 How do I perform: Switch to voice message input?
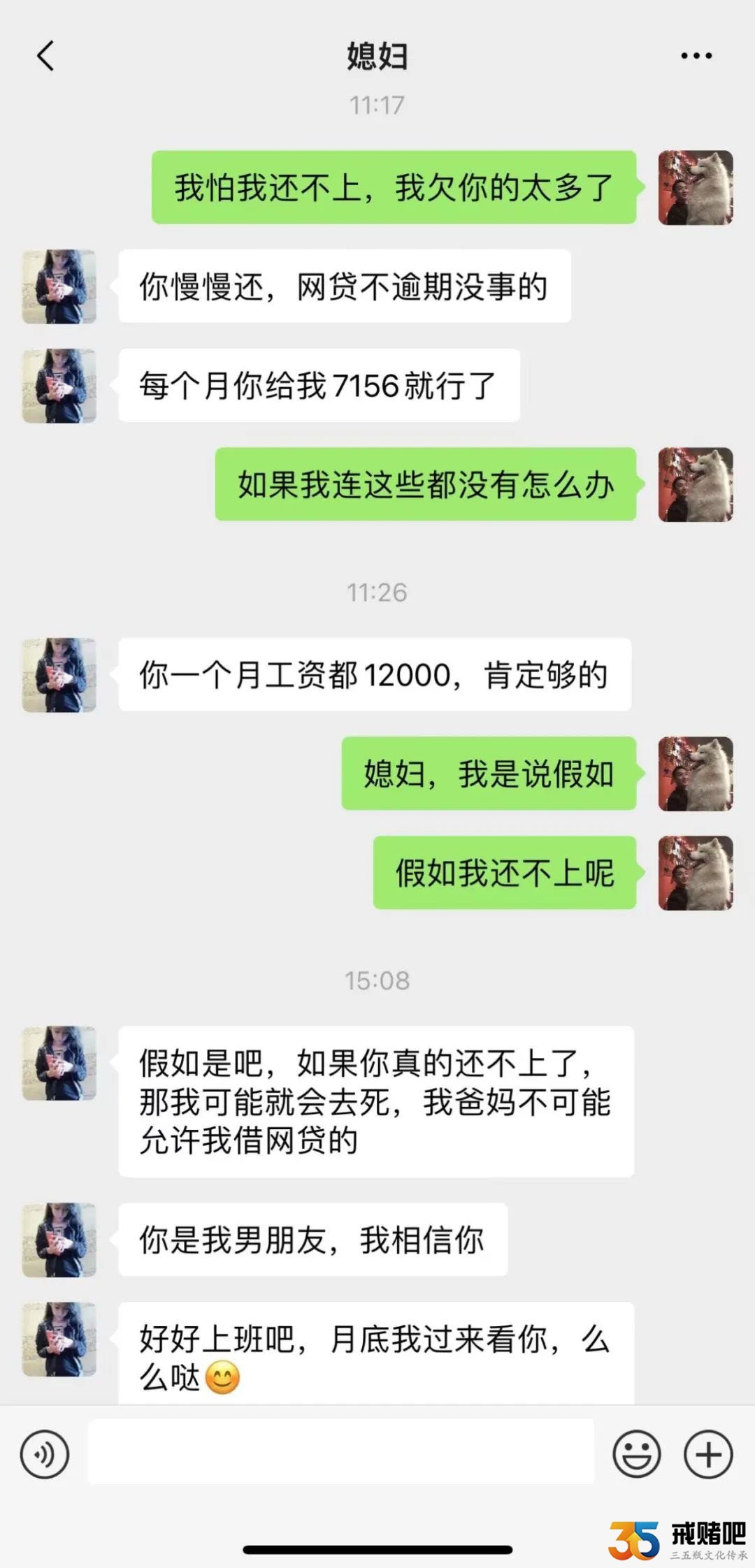pos(45,1455)
